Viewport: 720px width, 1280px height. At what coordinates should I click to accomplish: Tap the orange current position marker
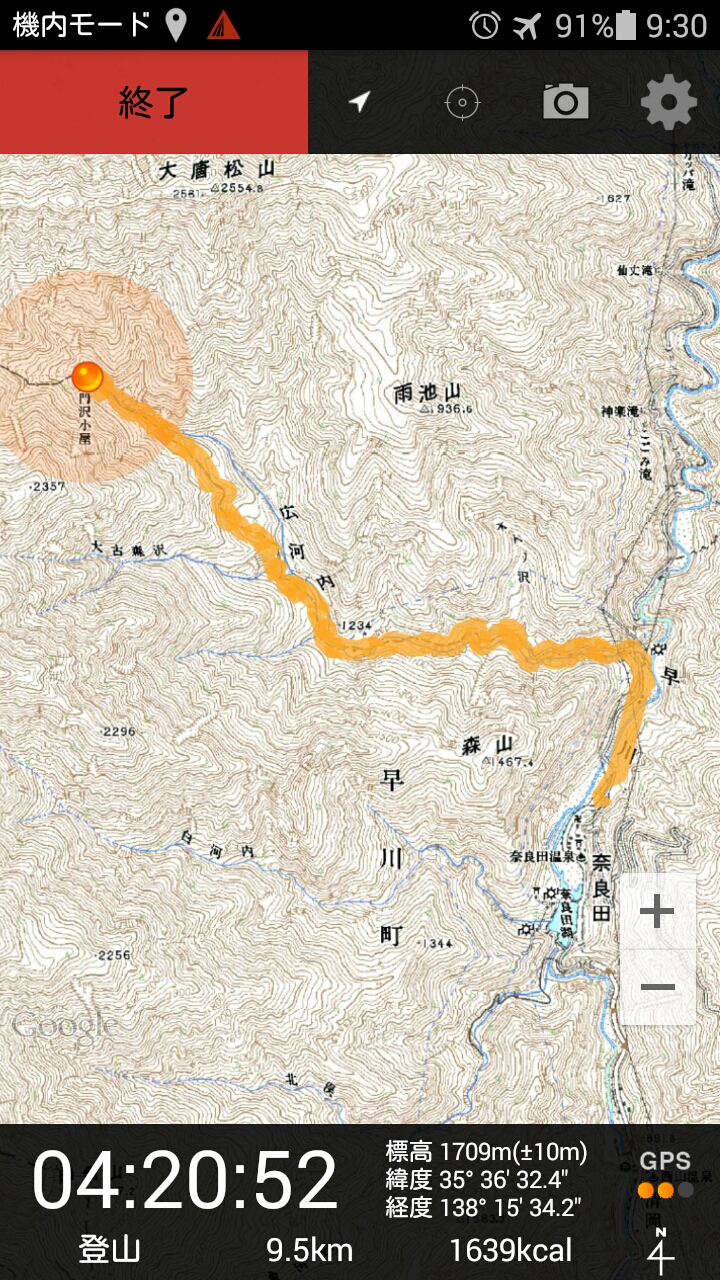click(x=88, y=377)
